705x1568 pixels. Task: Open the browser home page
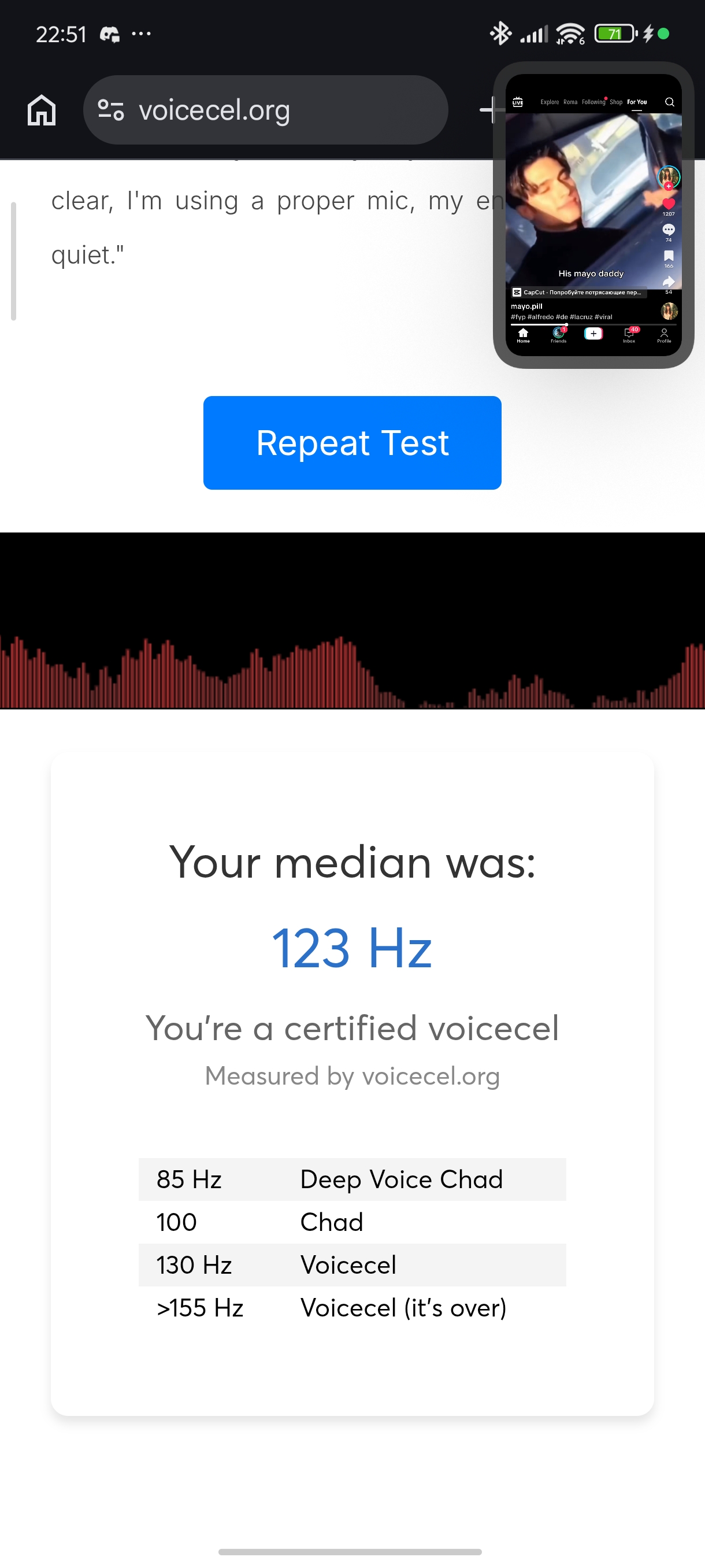coord(42,110)
